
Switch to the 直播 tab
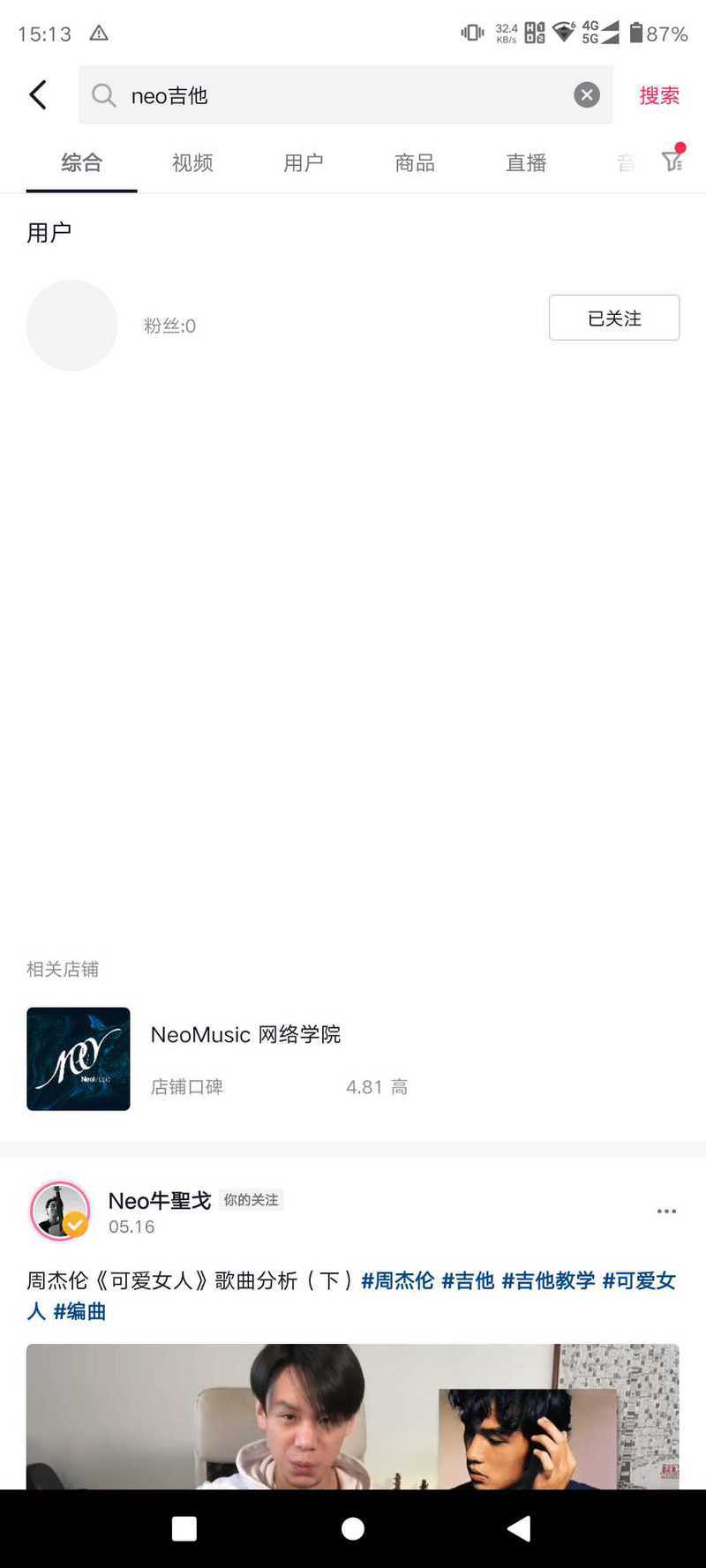pyautogui.click(x=526, y=162)
